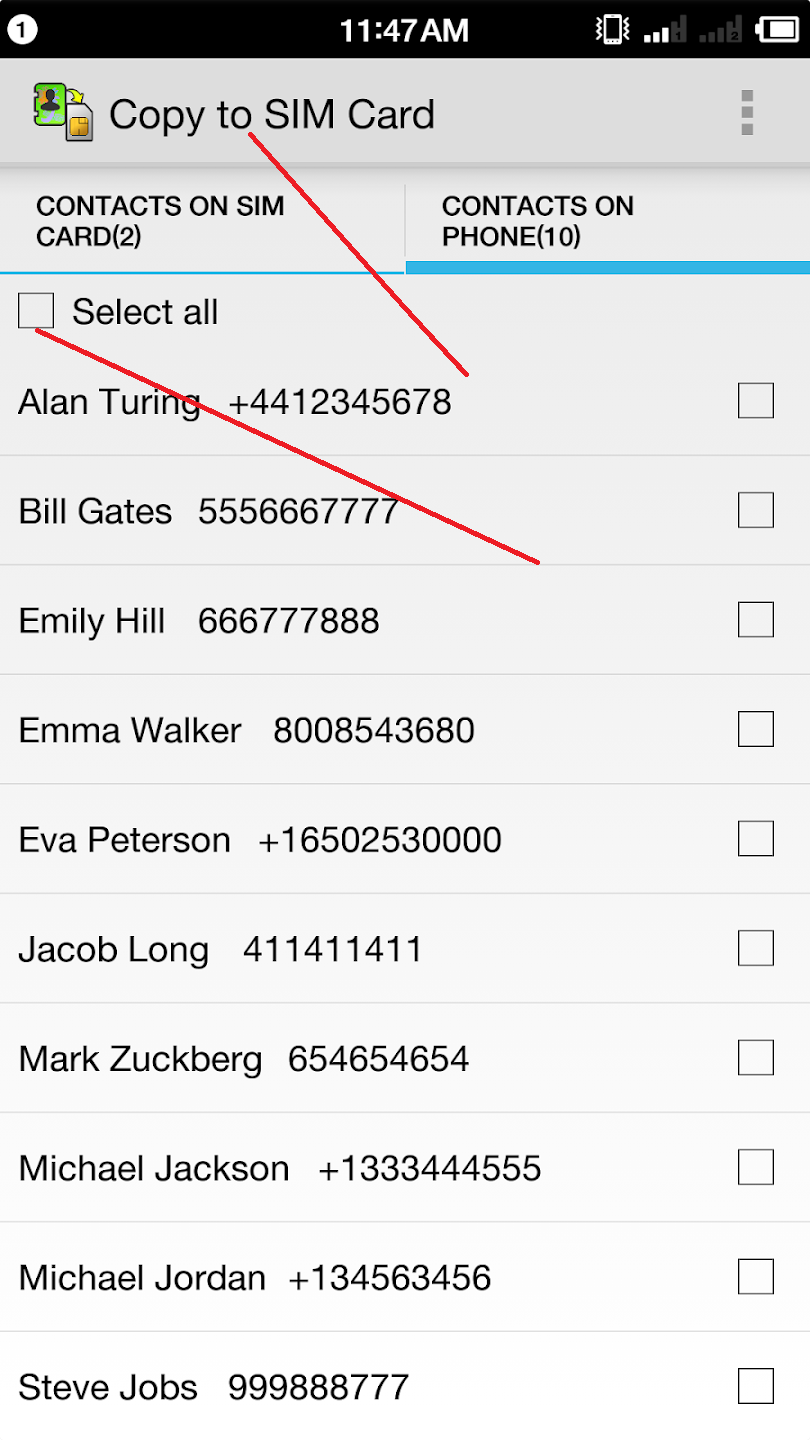Open the overflow menu
The height and width of the screenshot is (1440, 810).
747,113
